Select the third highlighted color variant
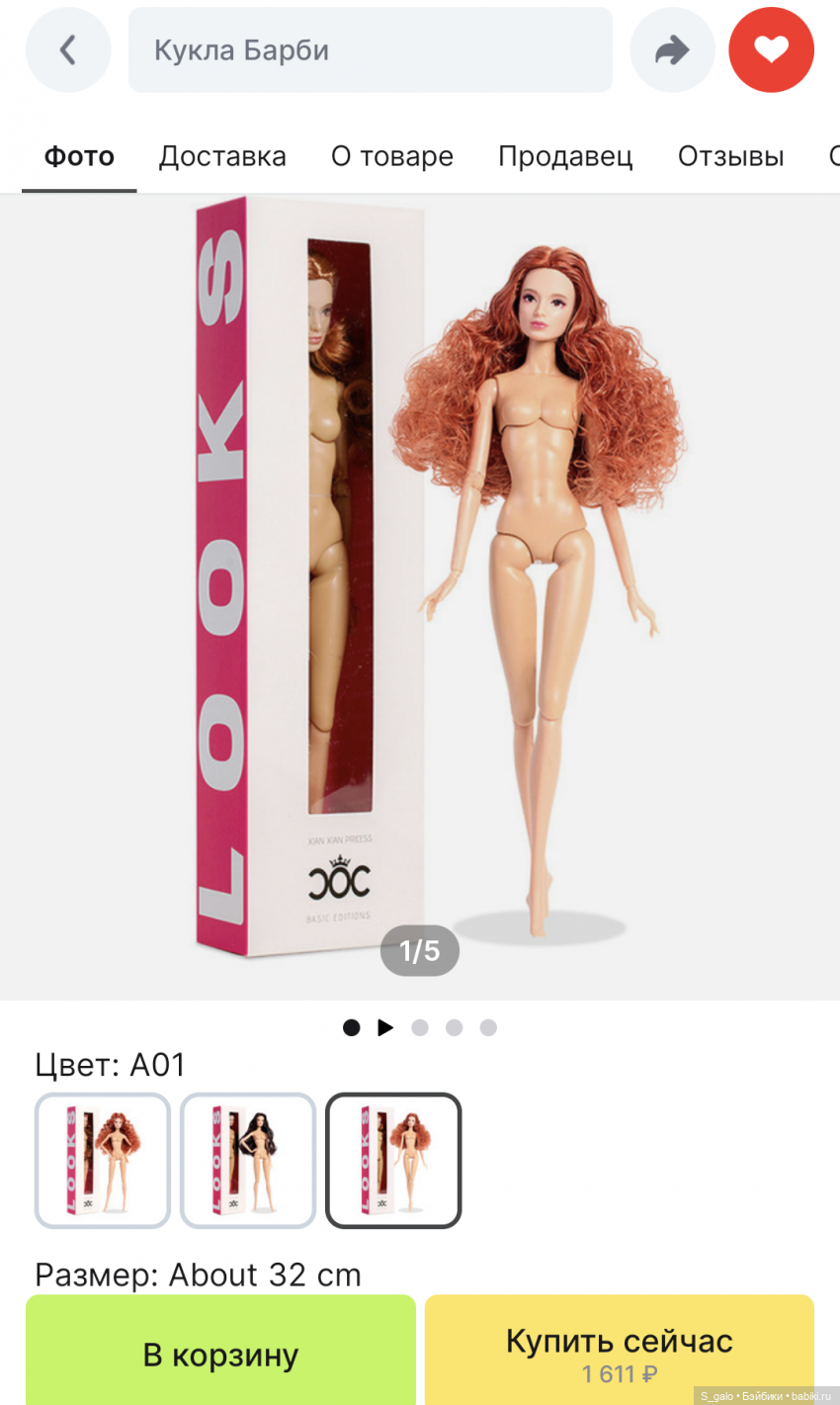840x1405 pixels. [393, 1160]
